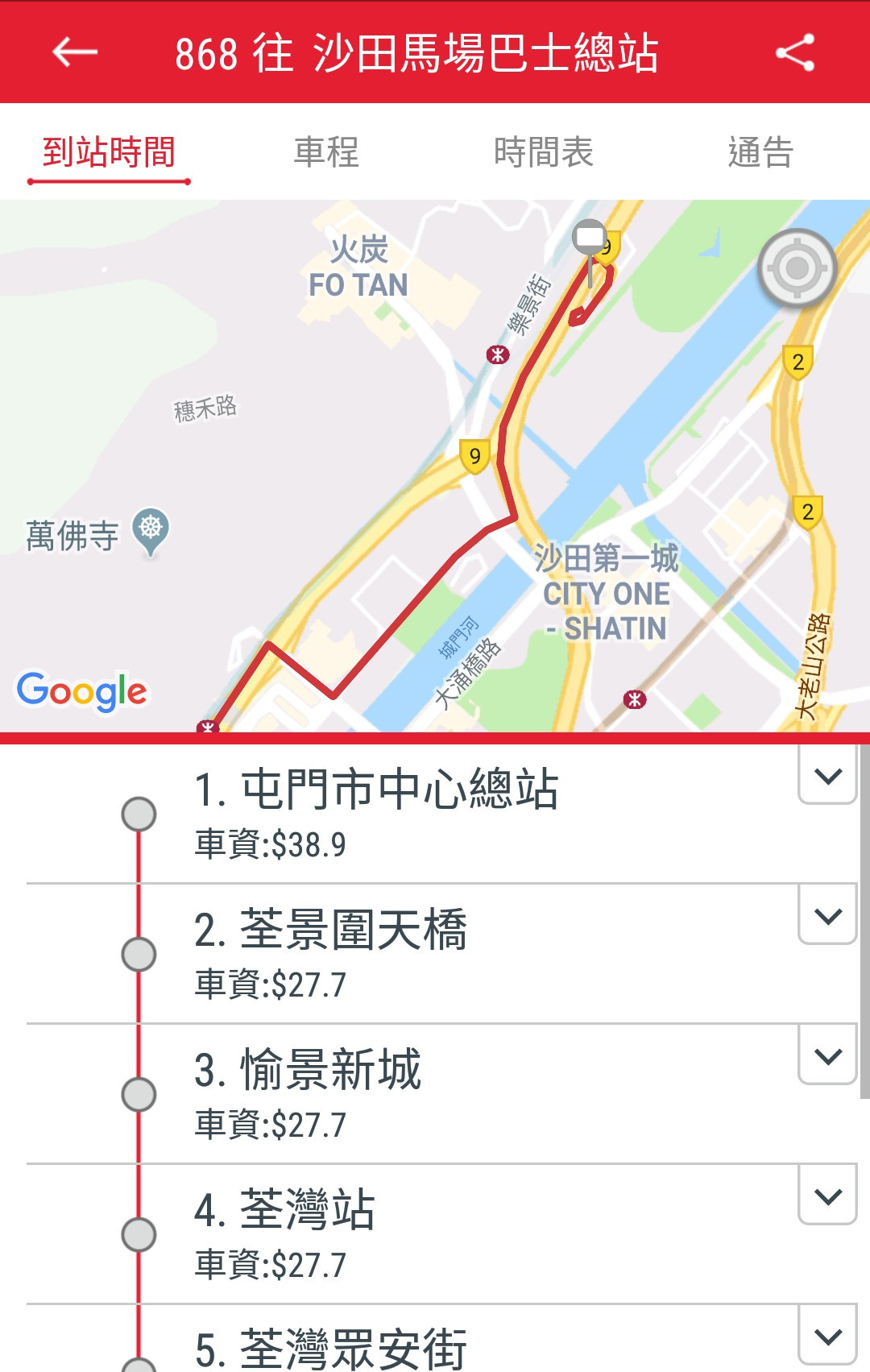The height and width of the screenshot is (1372, 870).
Task: Switch to the 車程 tab
Action: tap(326, 152)
